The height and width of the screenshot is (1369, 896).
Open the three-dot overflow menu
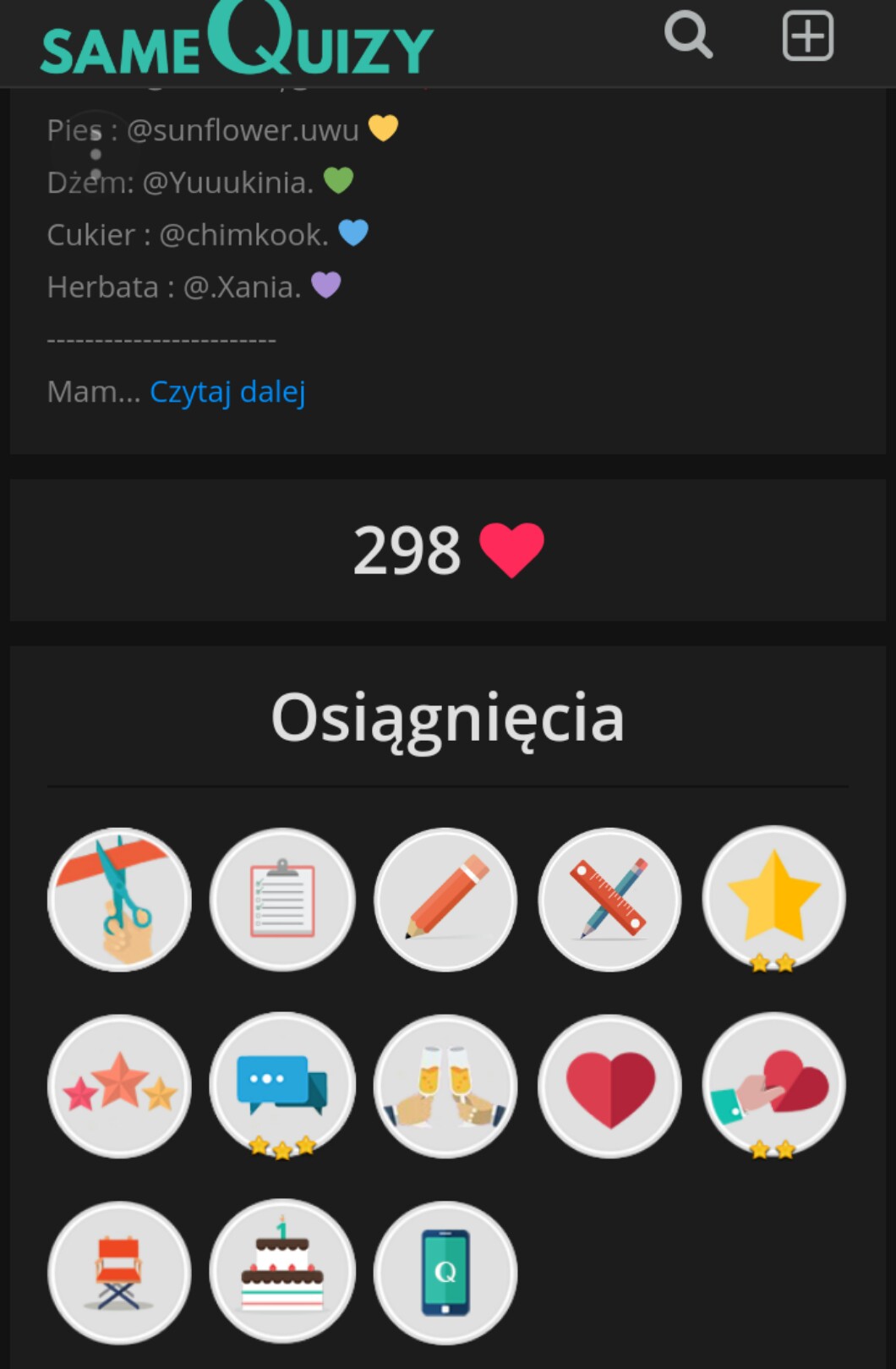click(x=96, y=154)
